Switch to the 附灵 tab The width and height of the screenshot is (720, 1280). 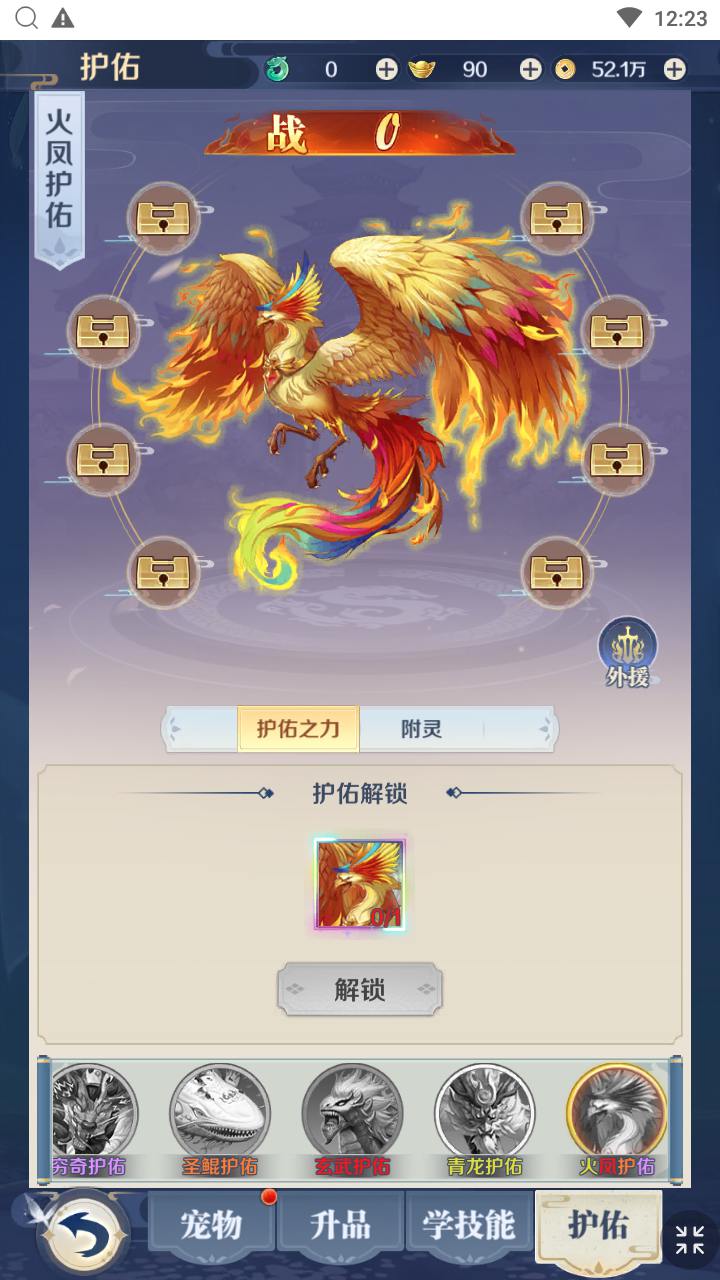[421, 729]
